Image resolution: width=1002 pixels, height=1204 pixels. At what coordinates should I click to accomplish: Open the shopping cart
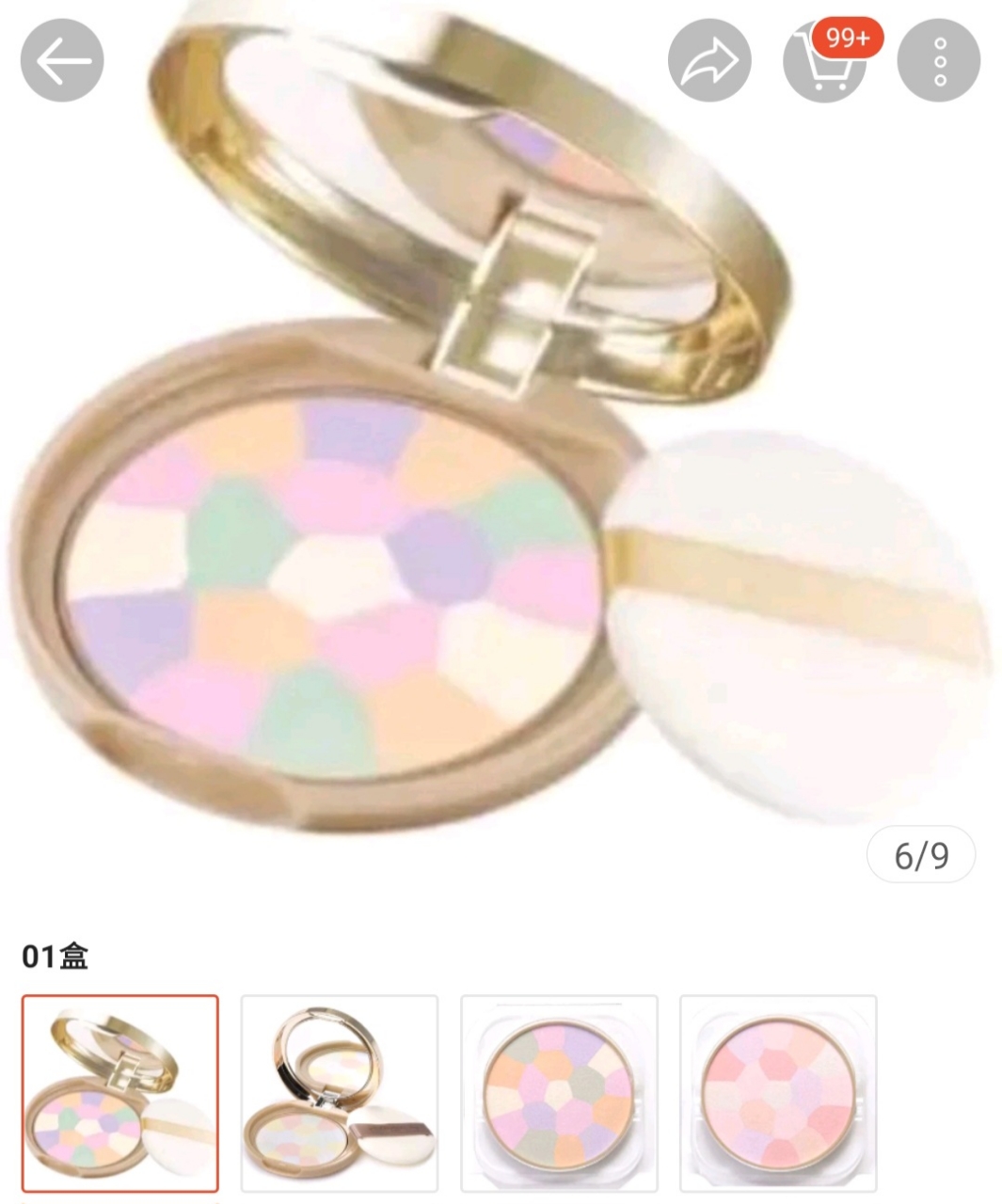(x=825, y=60)
